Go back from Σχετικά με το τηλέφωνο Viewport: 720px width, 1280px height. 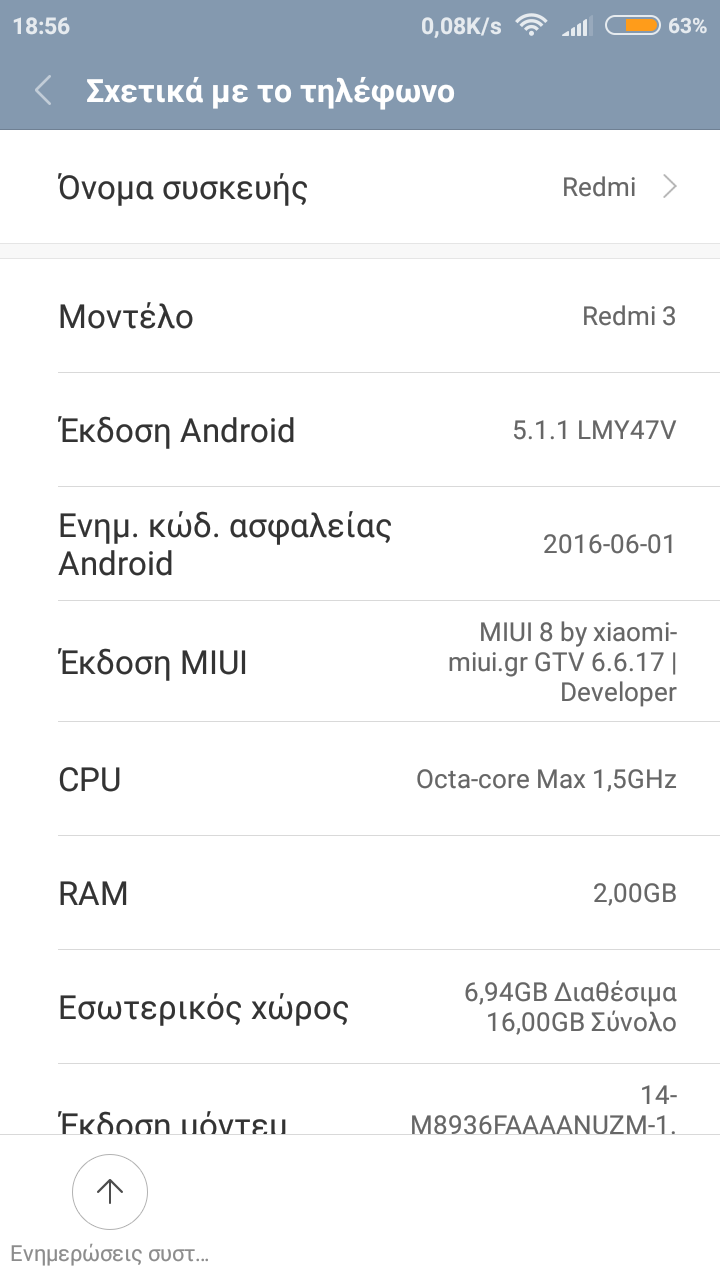pyautogui.click(x=43, y=91)
